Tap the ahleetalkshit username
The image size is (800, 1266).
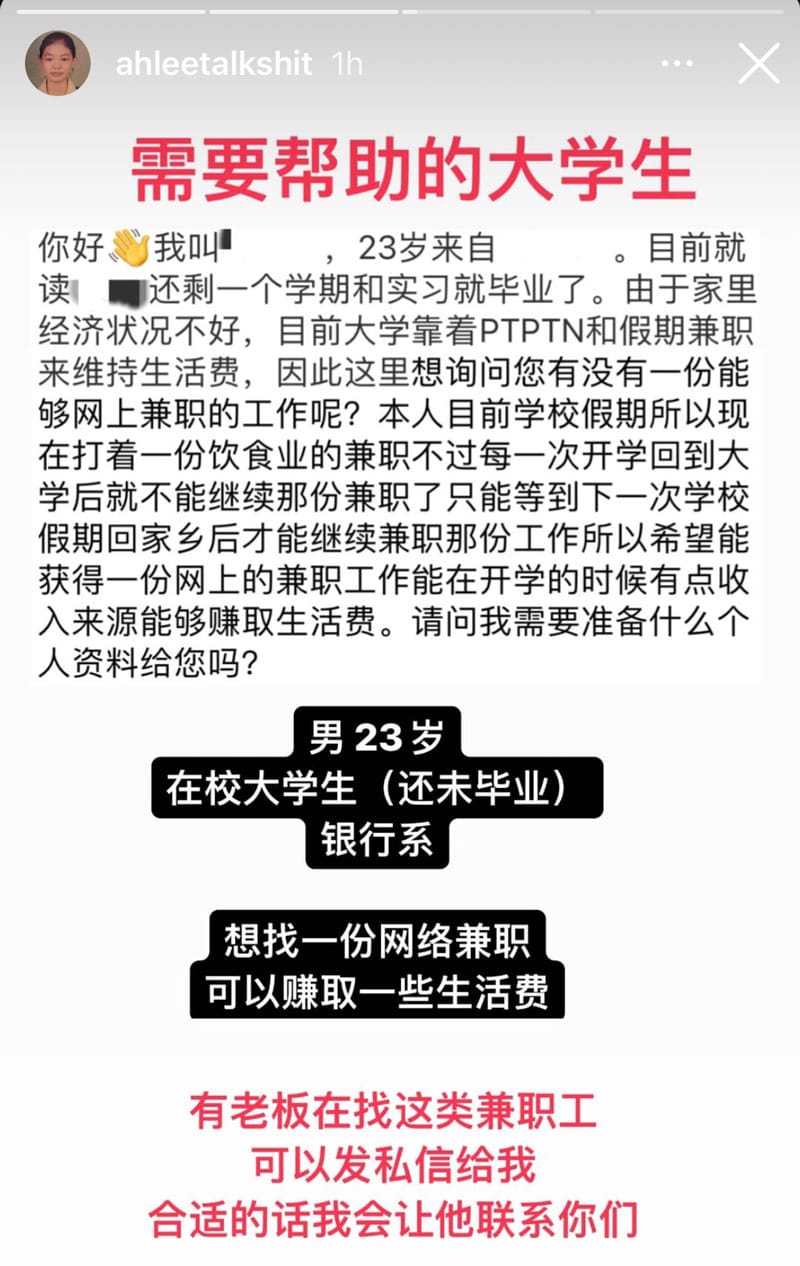click(209, 65)
